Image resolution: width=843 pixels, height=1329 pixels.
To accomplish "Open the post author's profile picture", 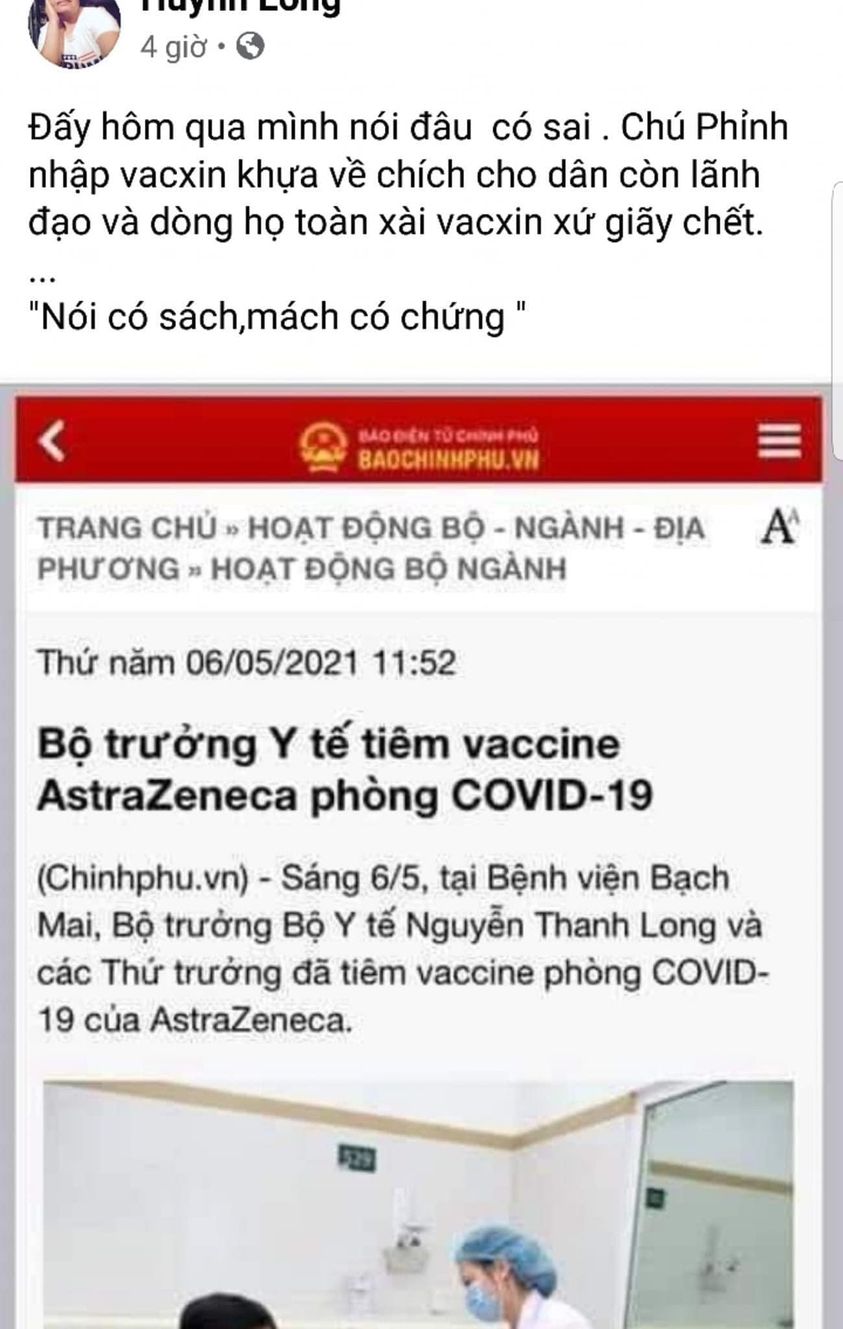I will click(x=73, y=30).
